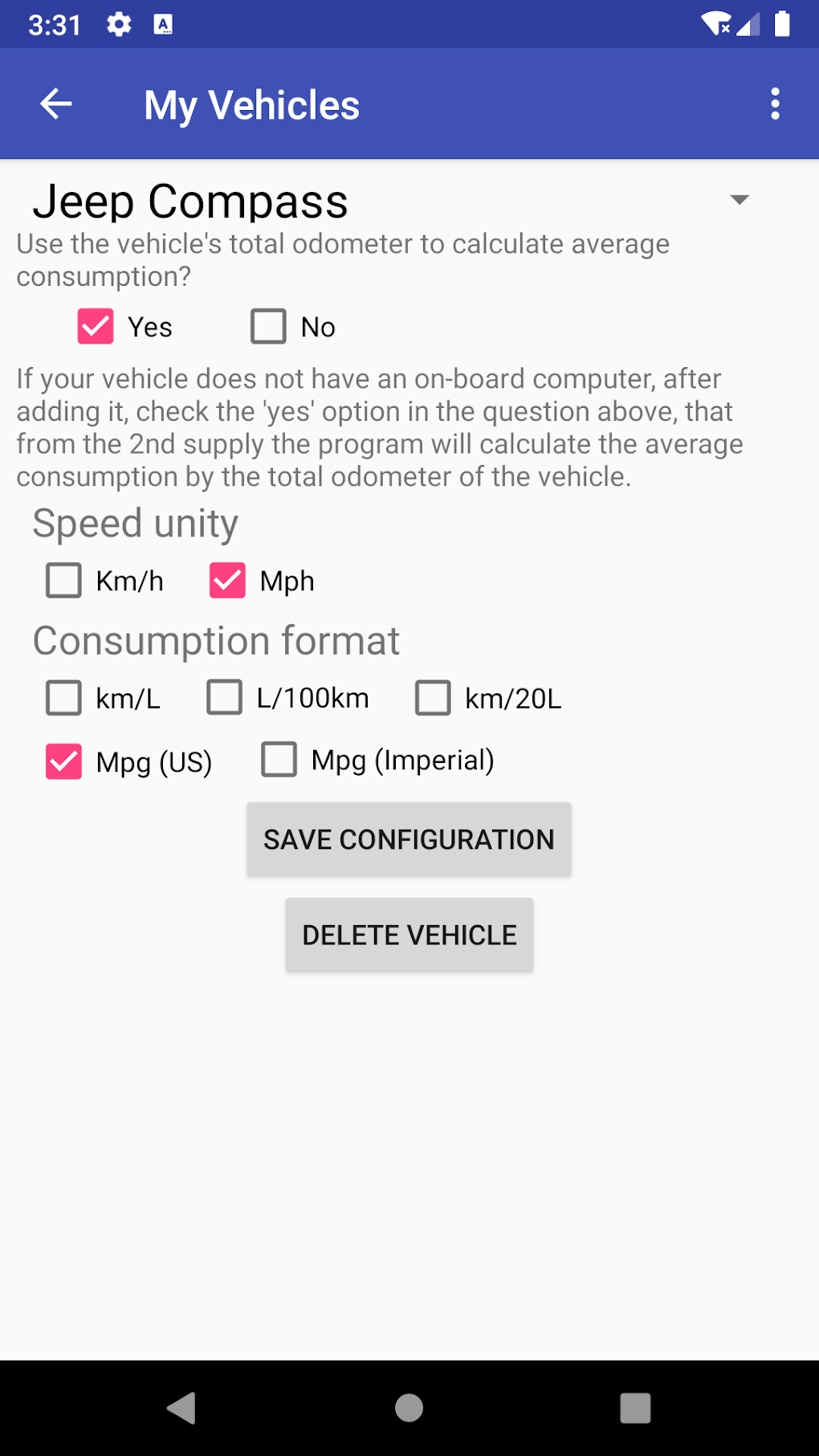The width and height of the screenshot is (819, 1456).
Task: Delete this vehicle
Action: [x=409, y=935]
